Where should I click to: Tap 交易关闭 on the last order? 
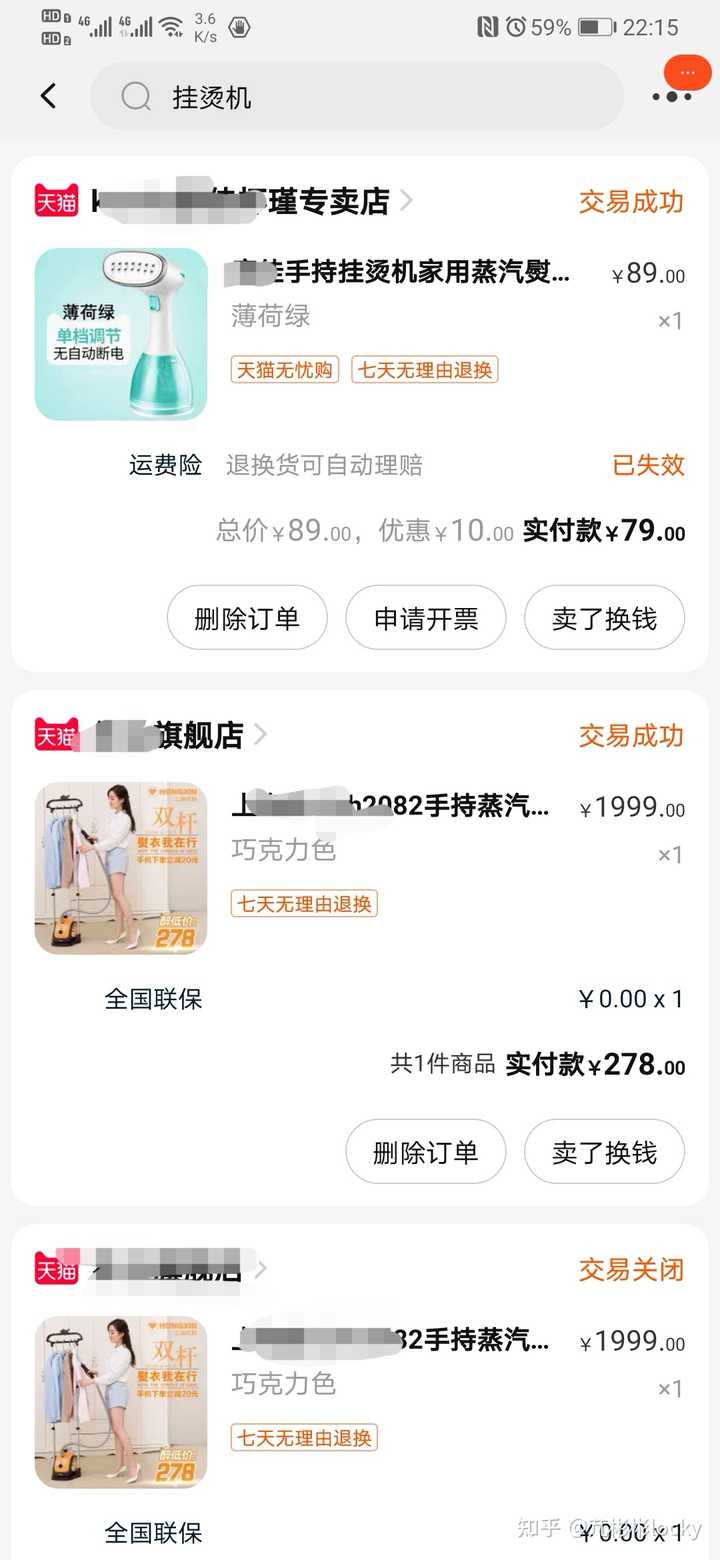coord(630,1269)
